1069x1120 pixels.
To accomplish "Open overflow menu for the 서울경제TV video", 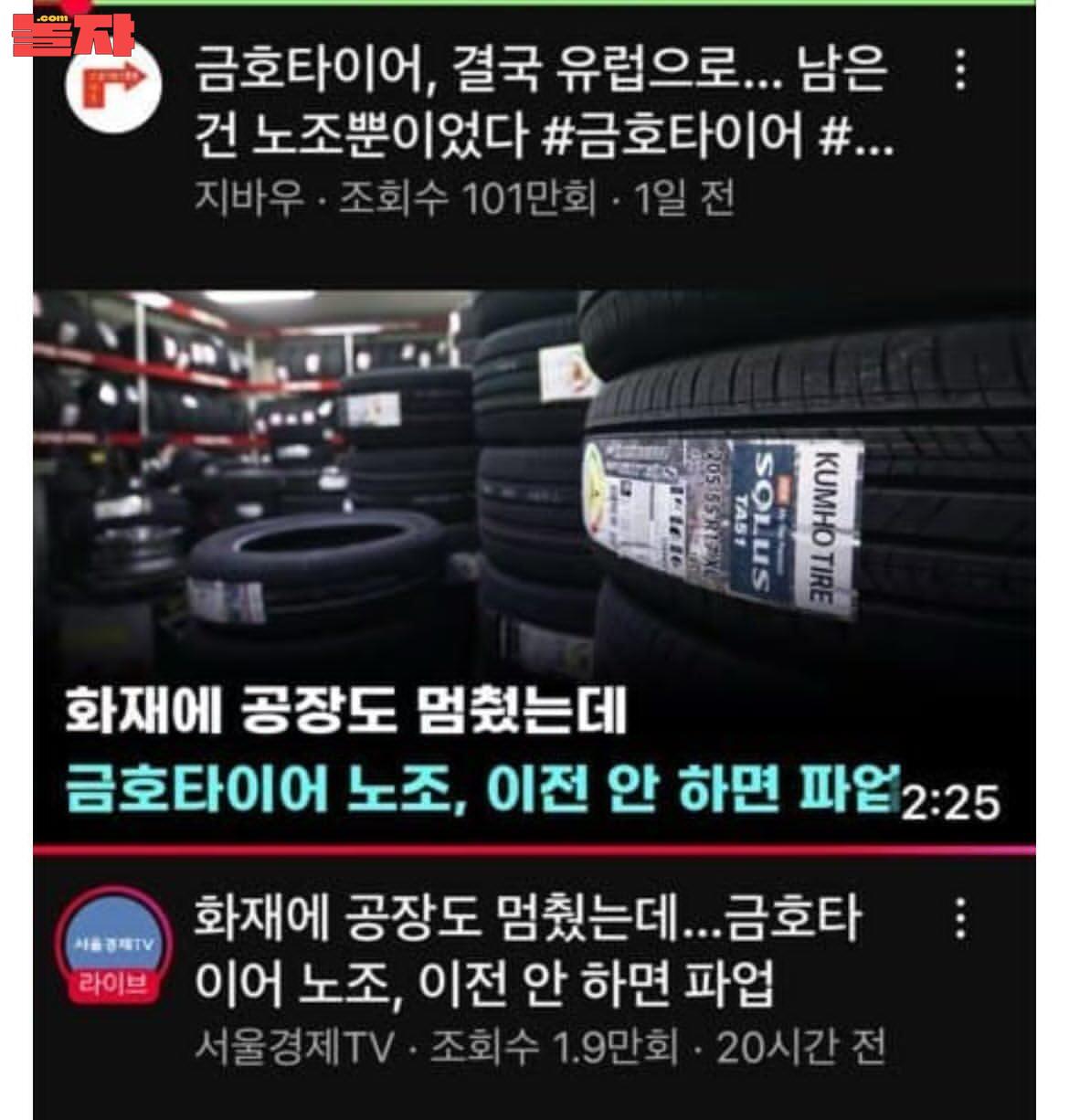I will pyautogui.click(x=959, y=918).
